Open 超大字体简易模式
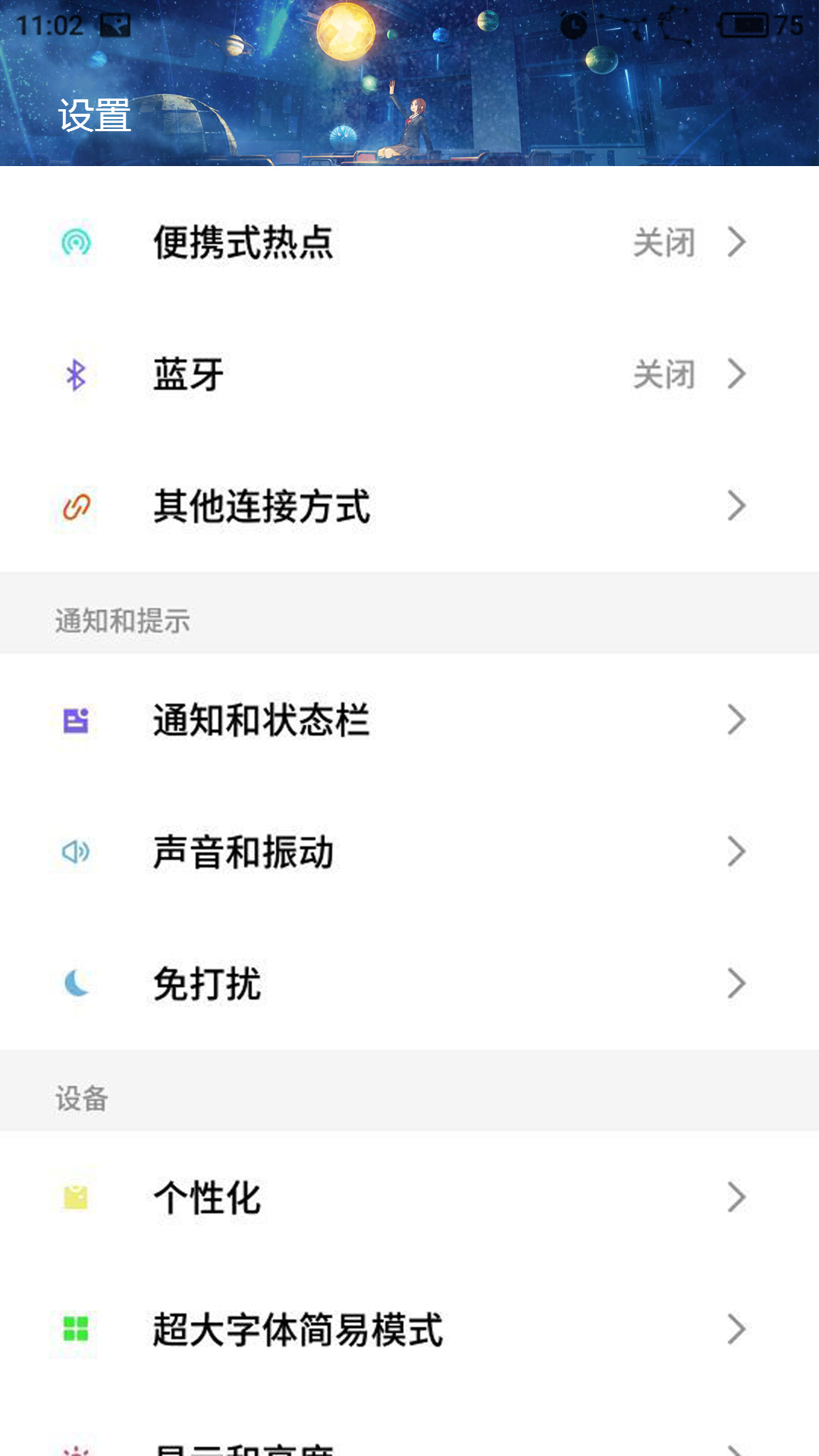This screenshot has width=819, height=1456. (409, 1329)
